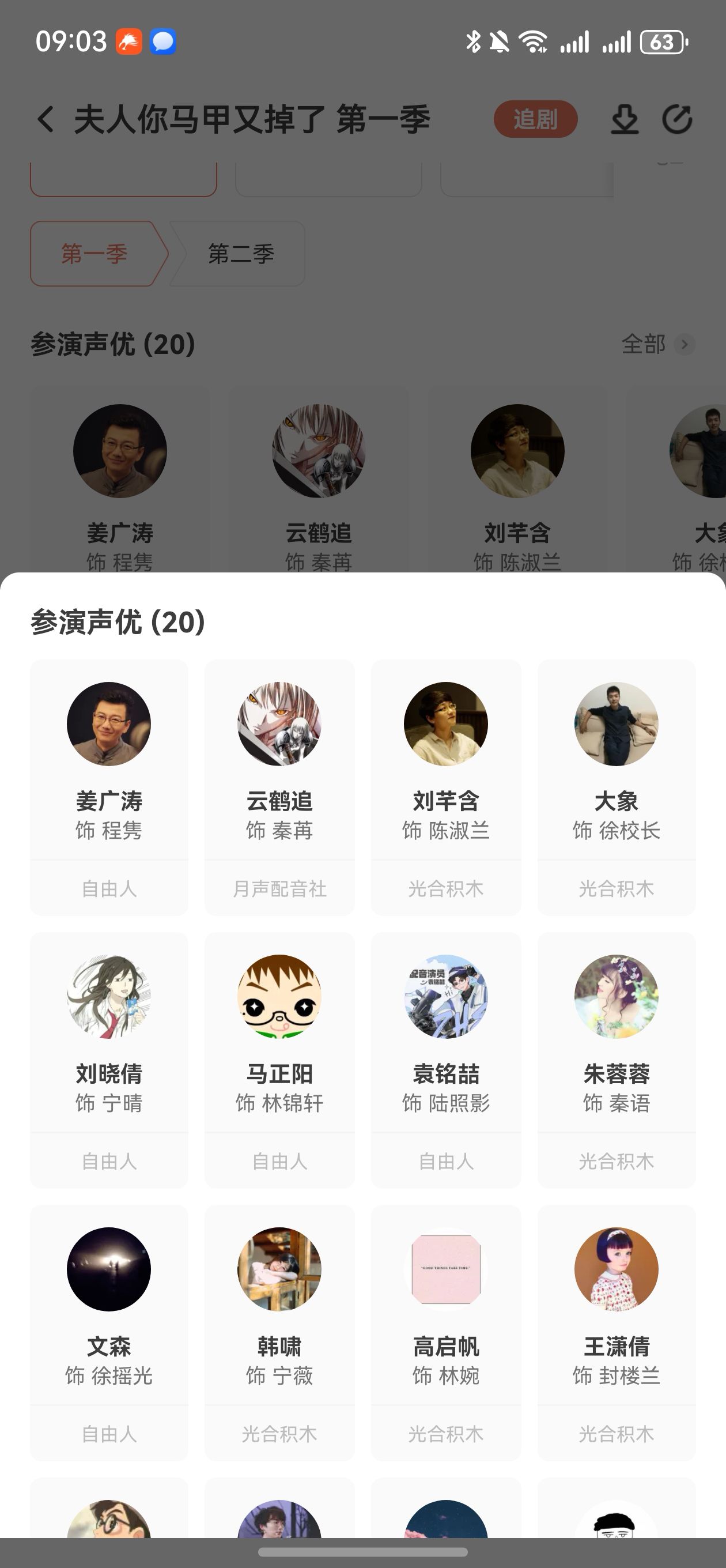
Task: Open 云鹤追's card from the cast list
Action: [x=279, y=787]
